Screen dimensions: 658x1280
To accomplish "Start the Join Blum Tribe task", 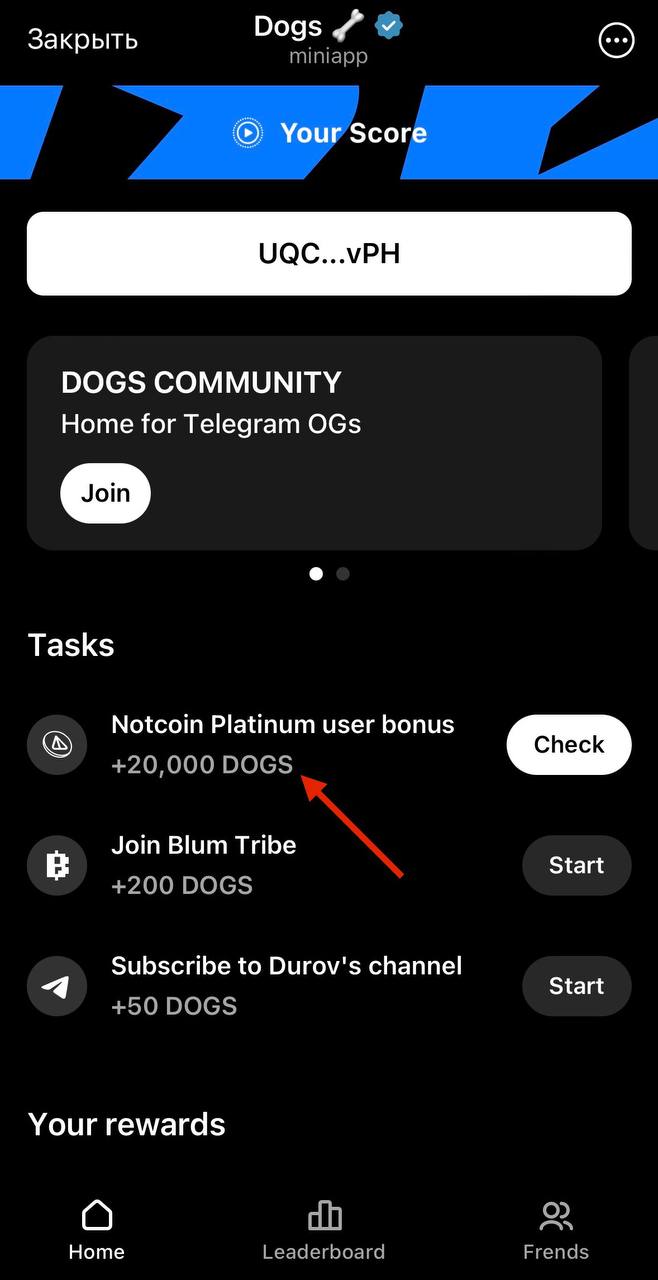I will 576,865.
